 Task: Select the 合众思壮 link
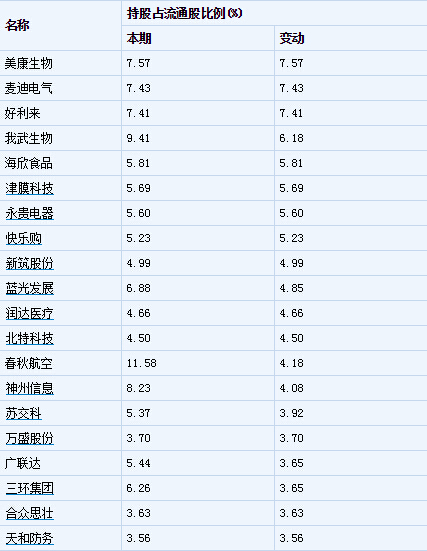pyautogui.click(x=30, y=513)
